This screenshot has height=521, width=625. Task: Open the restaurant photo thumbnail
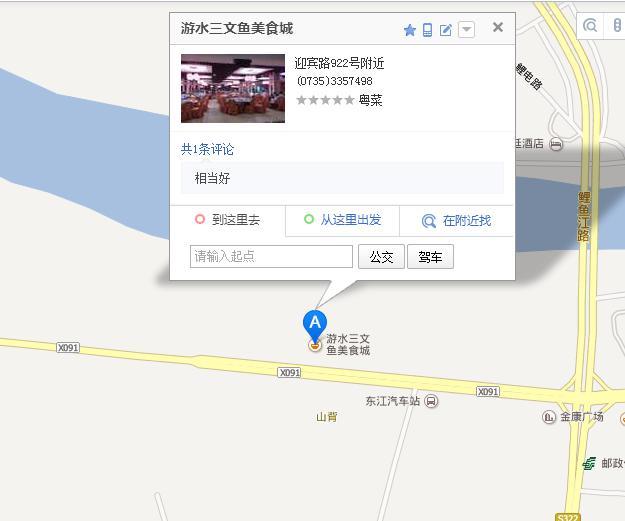coord(232,88)
